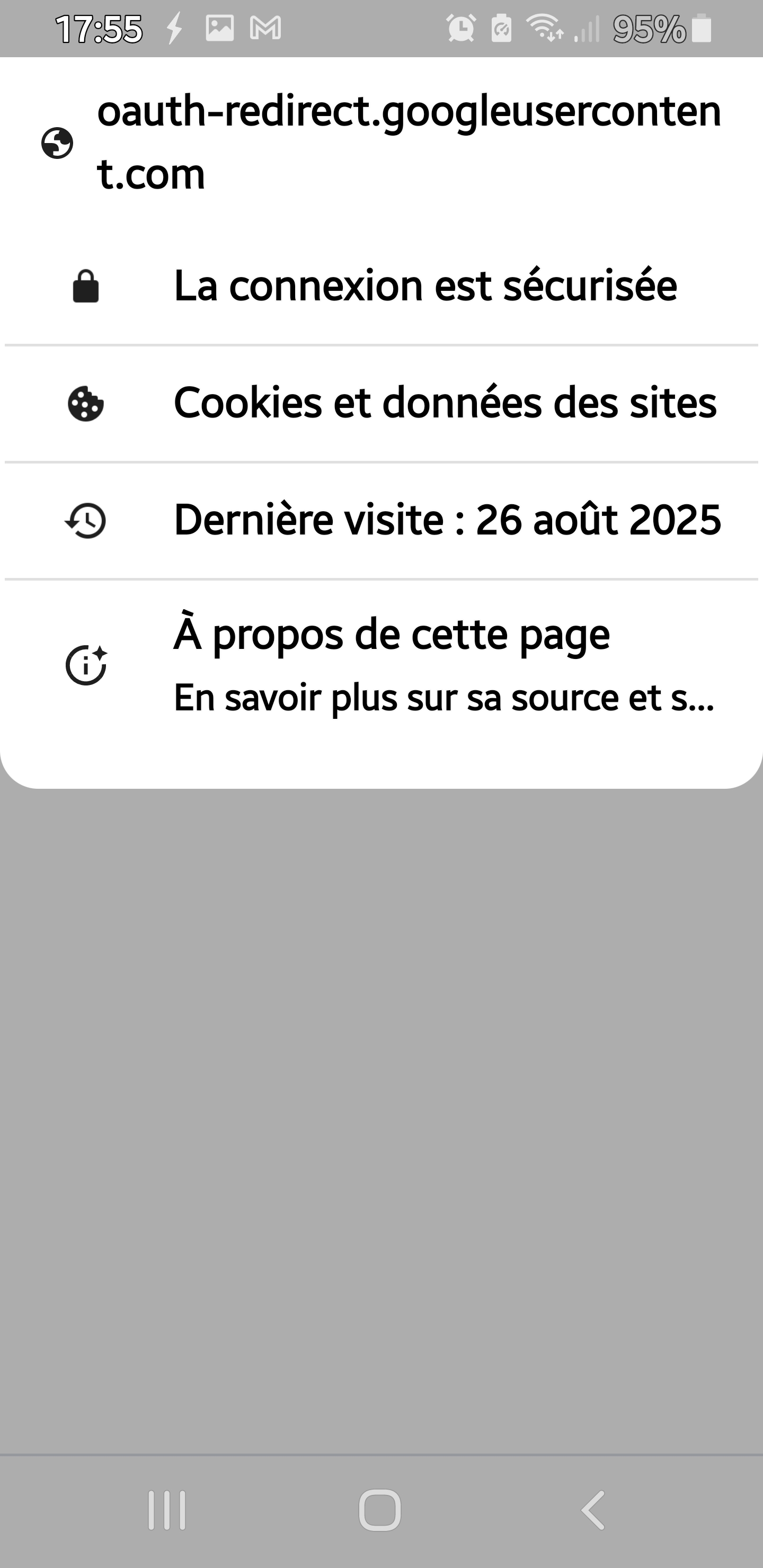Open 'À propos de cette page'

[443, 665]
